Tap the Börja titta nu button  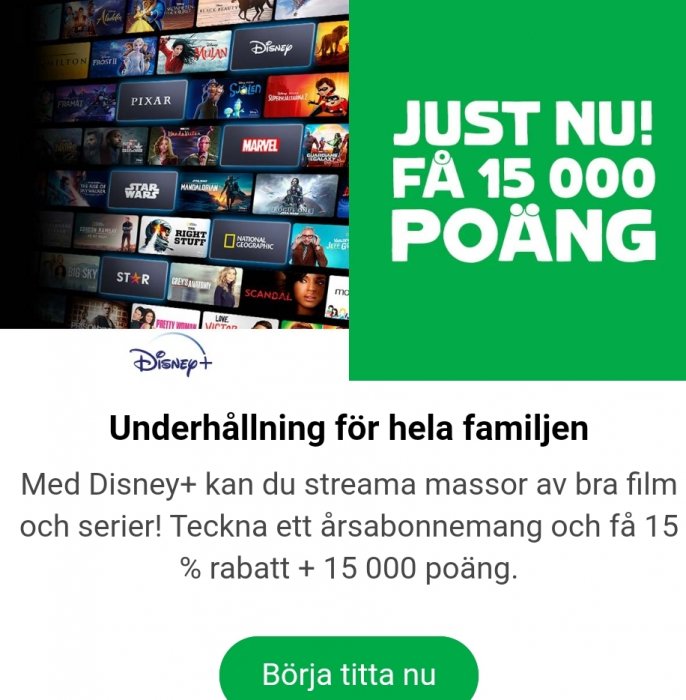[348, 672]
